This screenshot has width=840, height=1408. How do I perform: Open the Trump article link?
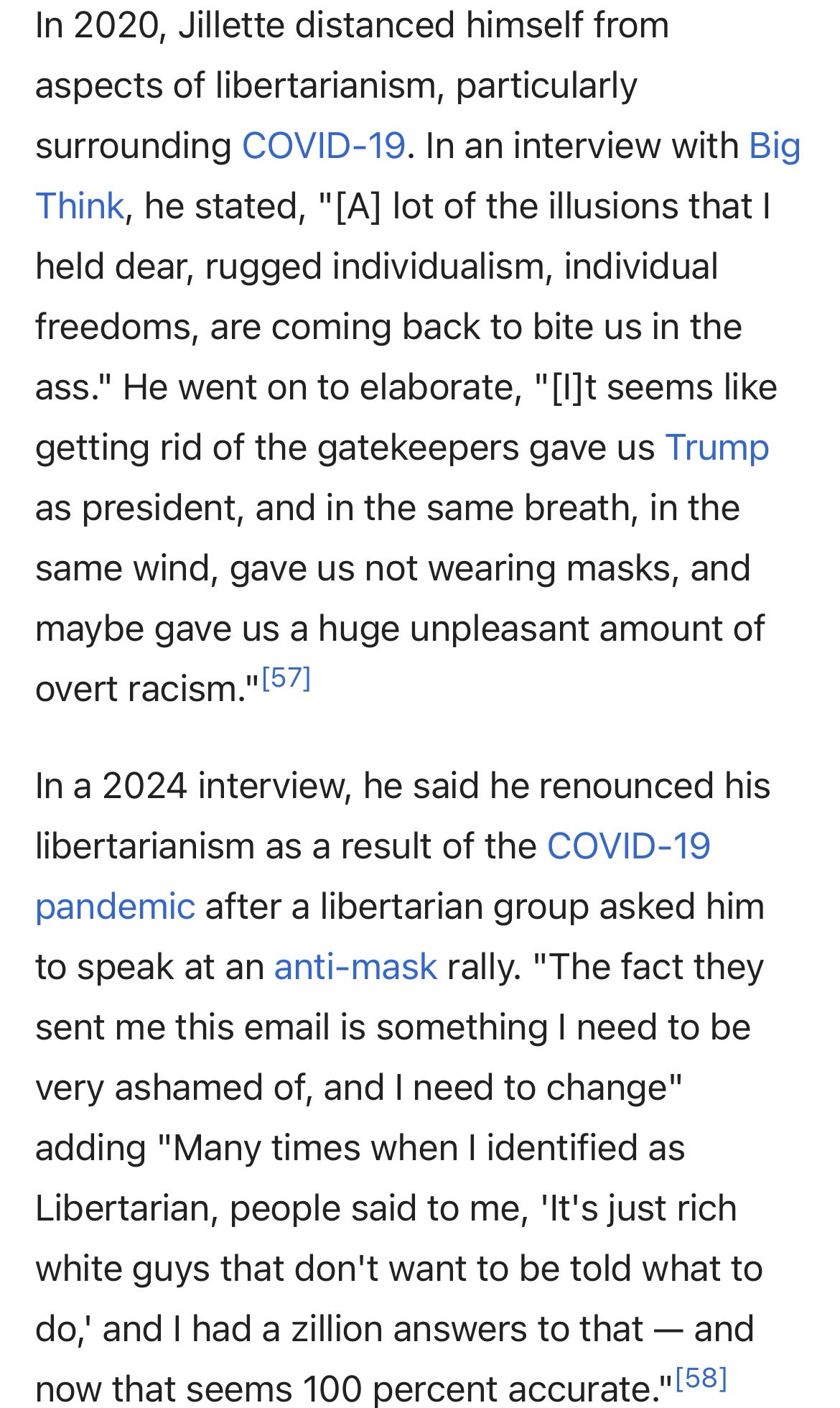click(717, 448)
